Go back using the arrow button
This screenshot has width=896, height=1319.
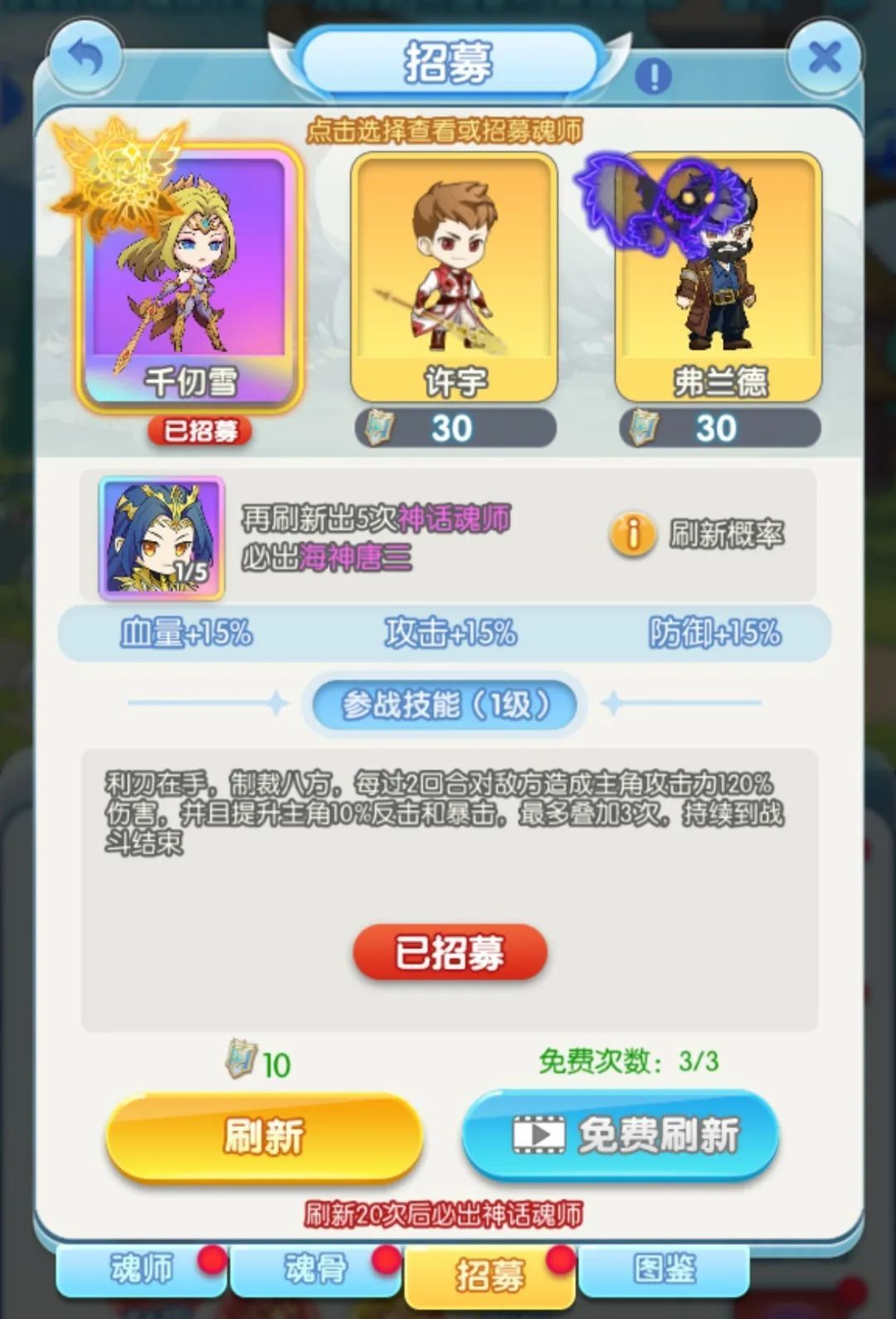(85, 58)
